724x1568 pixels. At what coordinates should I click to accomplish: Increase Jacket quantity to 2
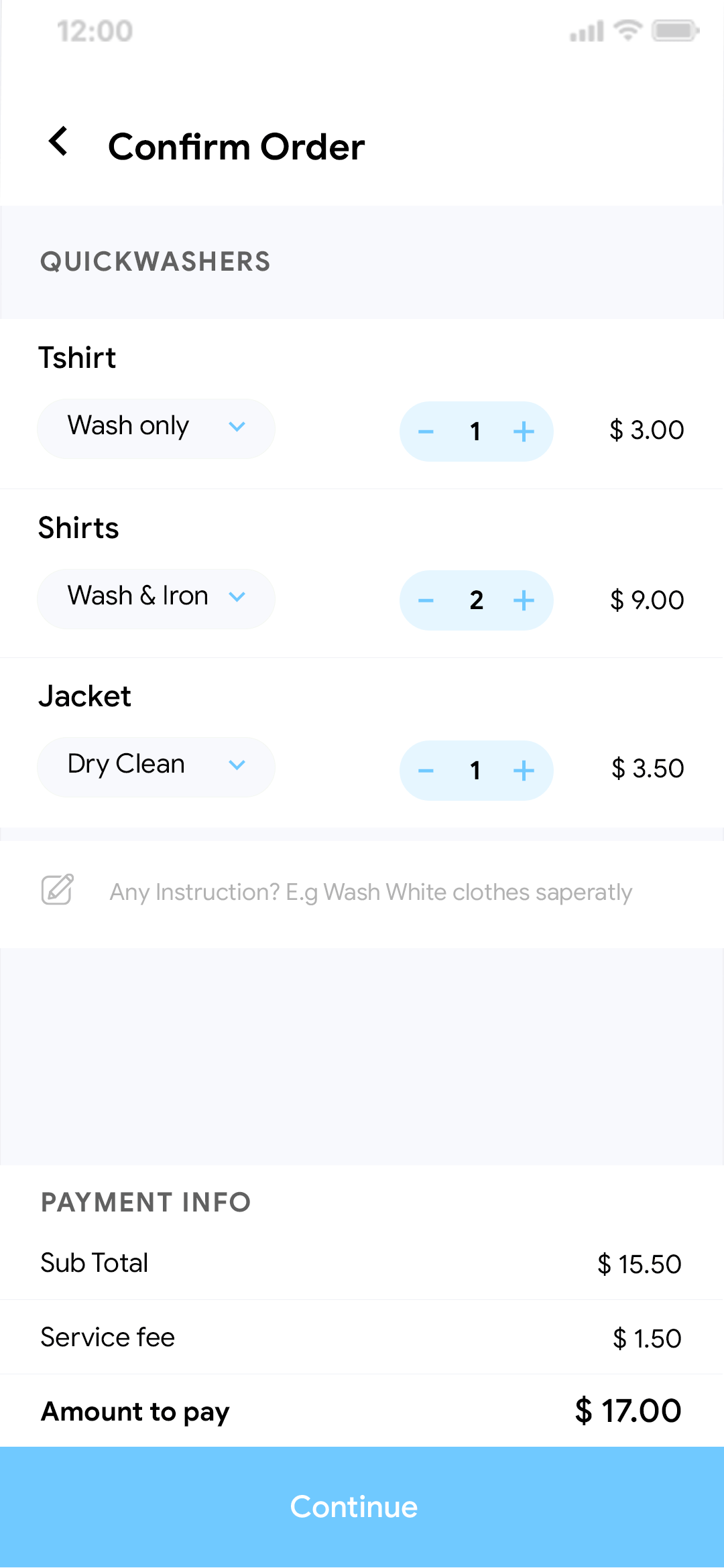[x=524, y=771]
